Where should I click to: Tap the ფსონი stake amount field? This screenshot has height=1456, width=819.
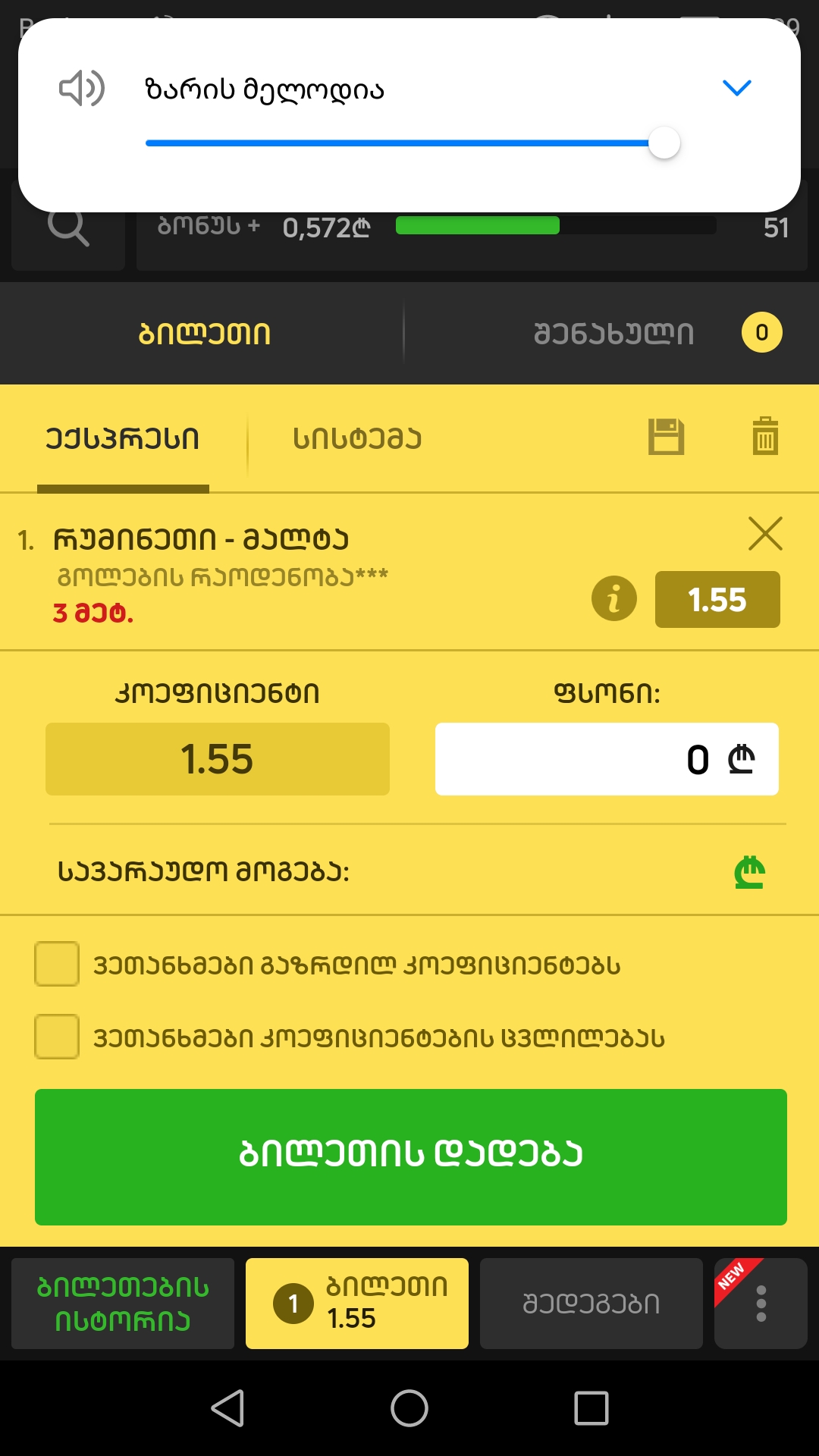click(606, 759)
